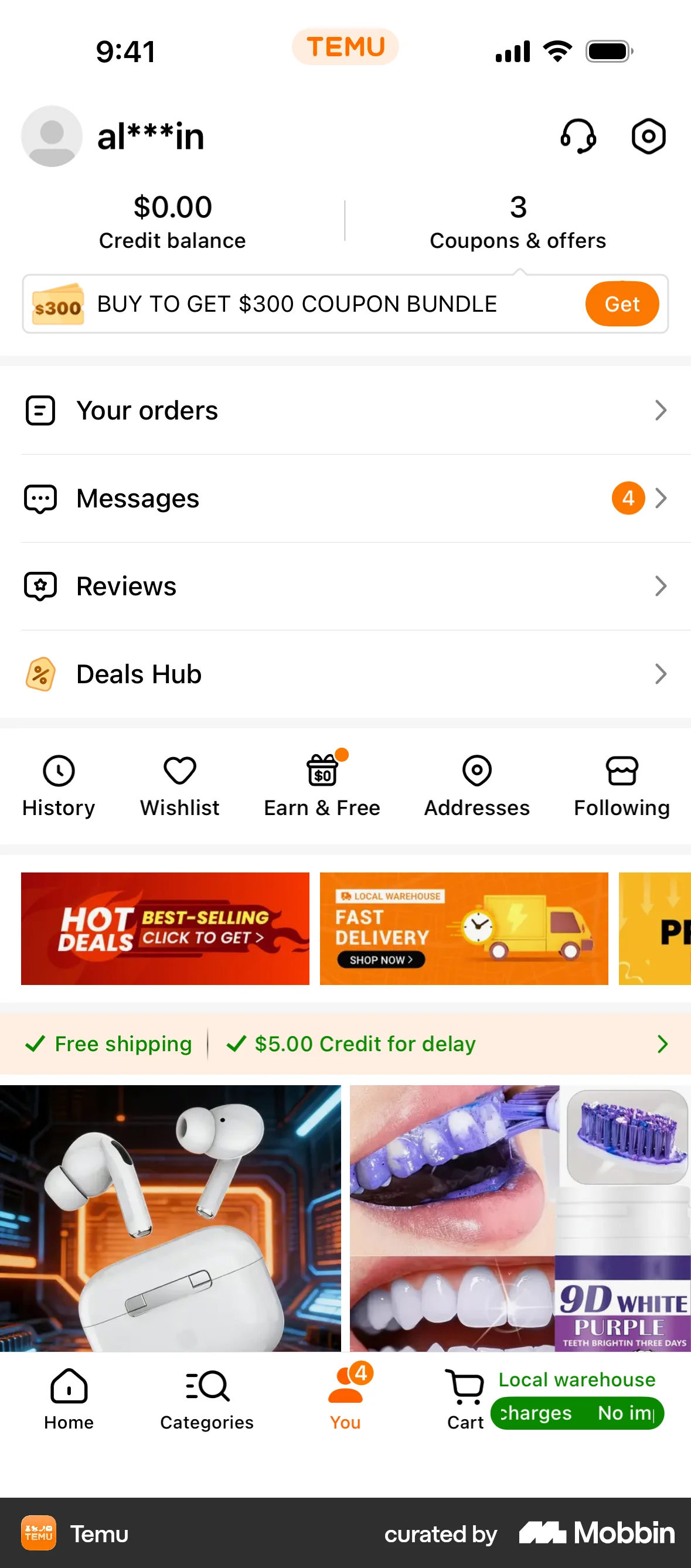Open Fast Delivery local warehouse banner
The image size is (691, 1568).
[x=464, y=928]
